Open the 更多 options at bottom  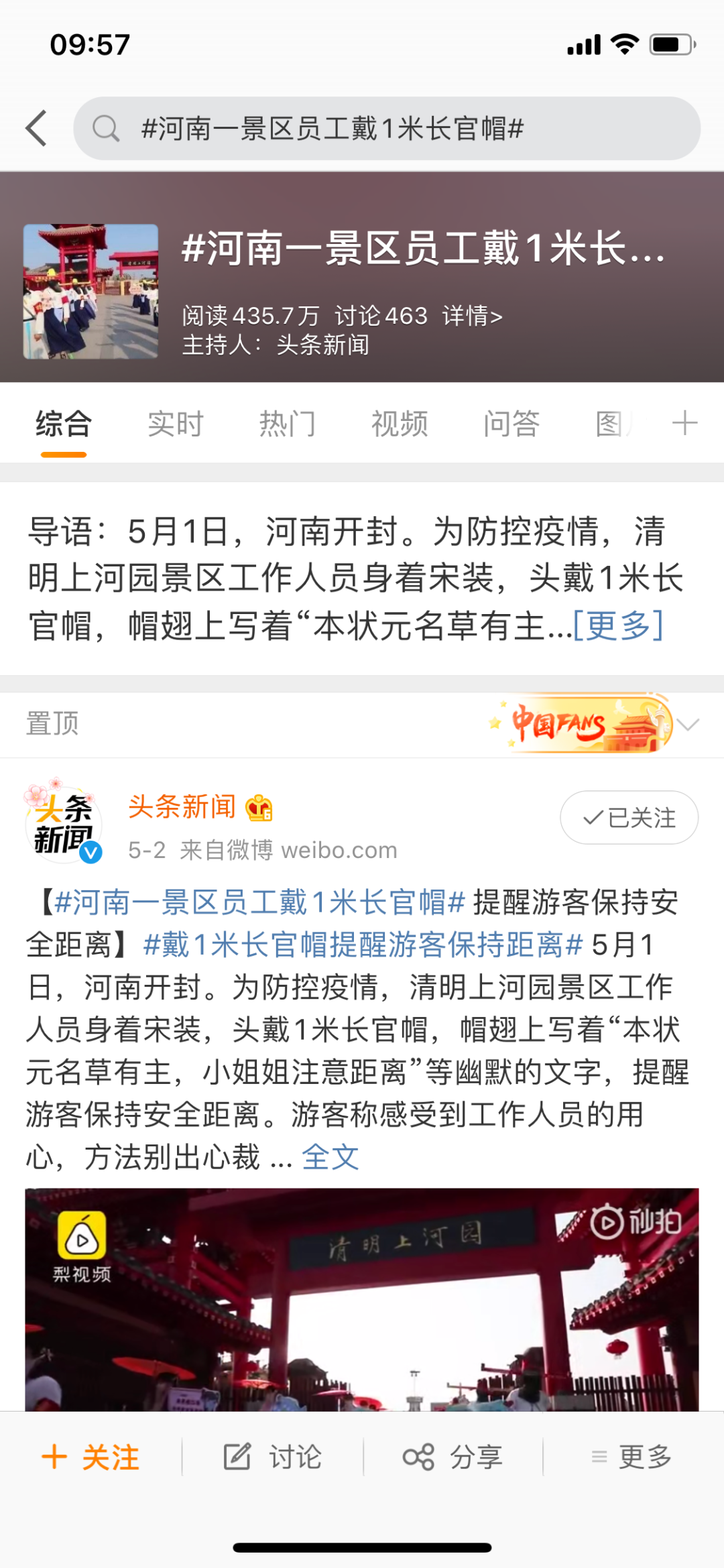[x=631, y=1457]
